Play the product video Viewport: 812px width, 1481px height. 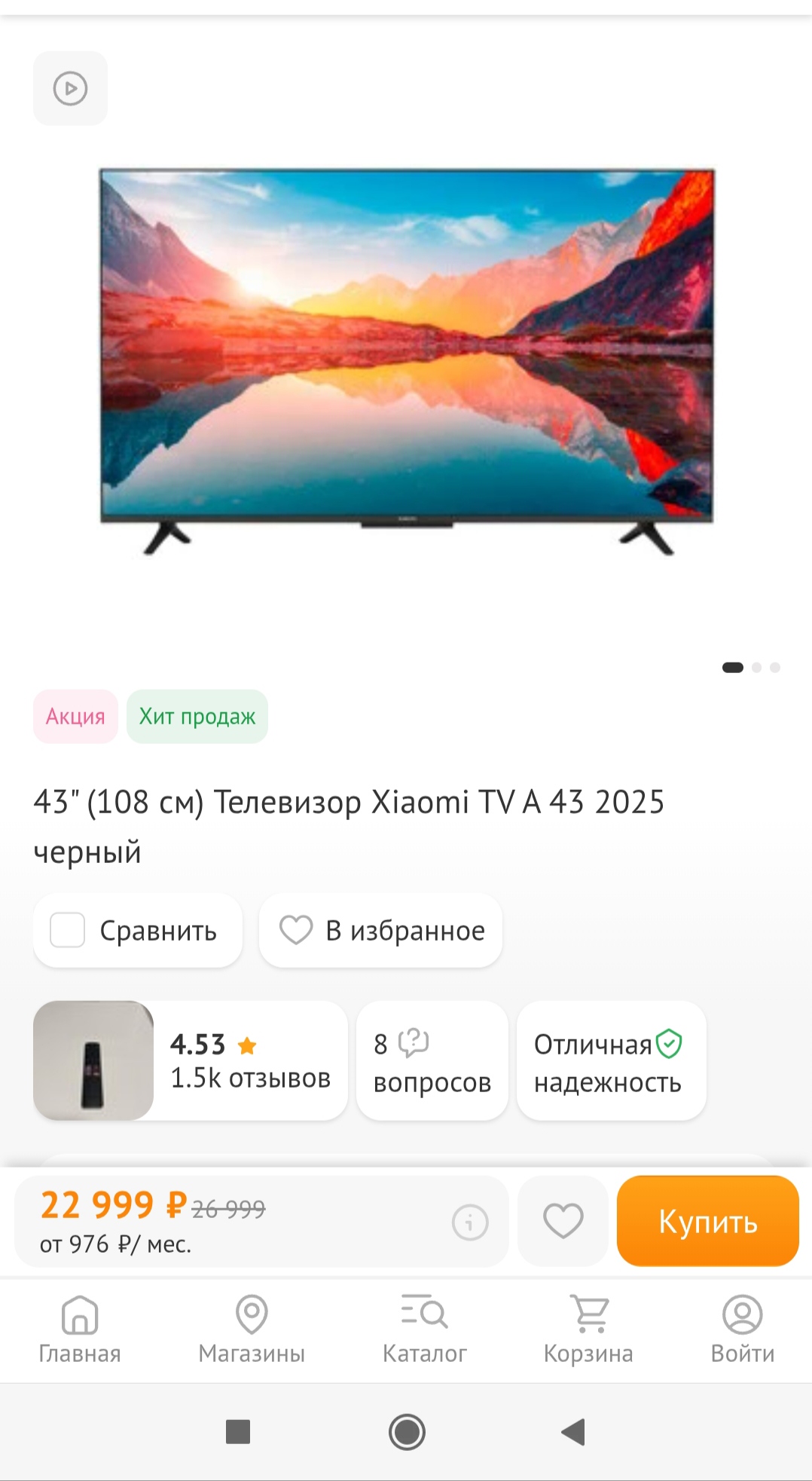[x=70, y=88]
